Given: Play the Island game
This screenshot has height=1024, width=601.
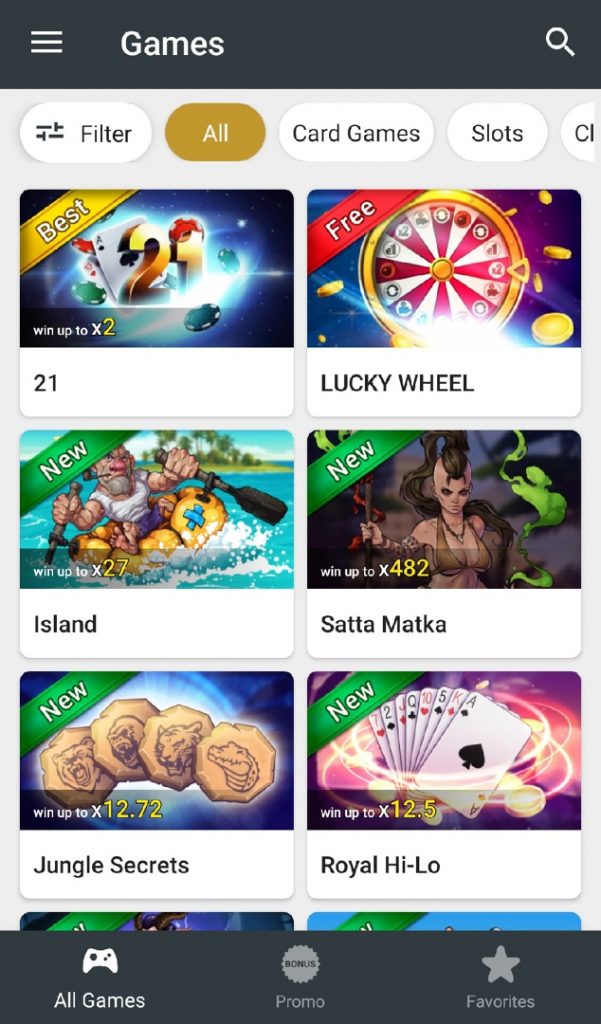Looking at the screenshot, I should (x=157, y=544).
